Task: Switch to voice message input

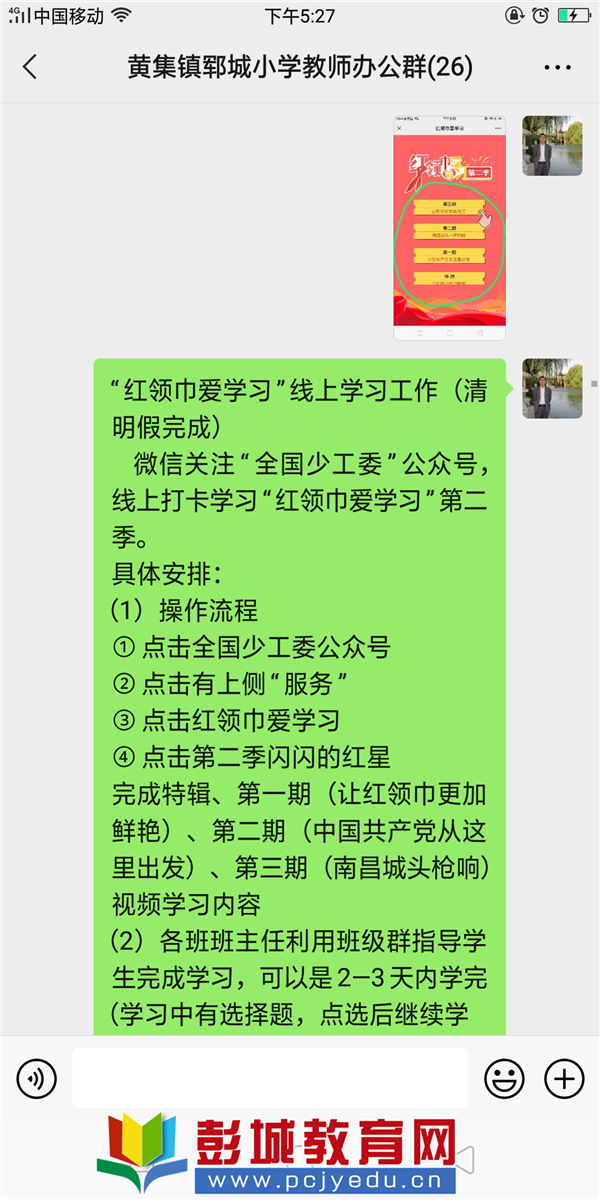Action: pyautogui.click(x=36, y=1078)
